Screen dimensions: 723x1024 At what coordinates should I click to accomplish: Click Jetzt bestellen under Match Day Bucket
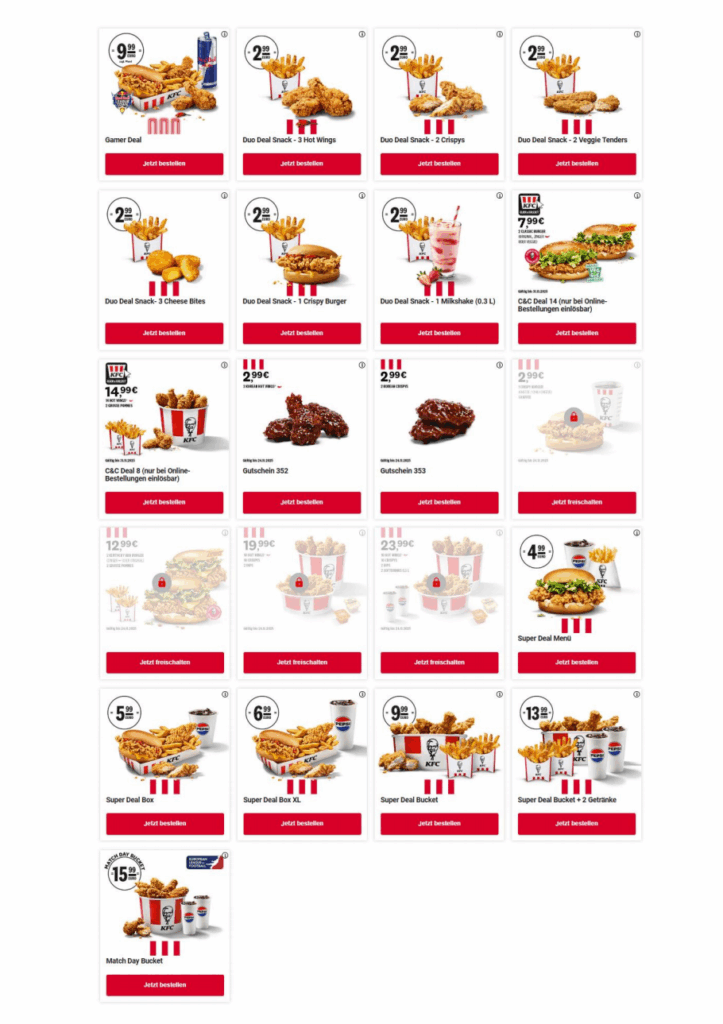[x=163, y=984]
